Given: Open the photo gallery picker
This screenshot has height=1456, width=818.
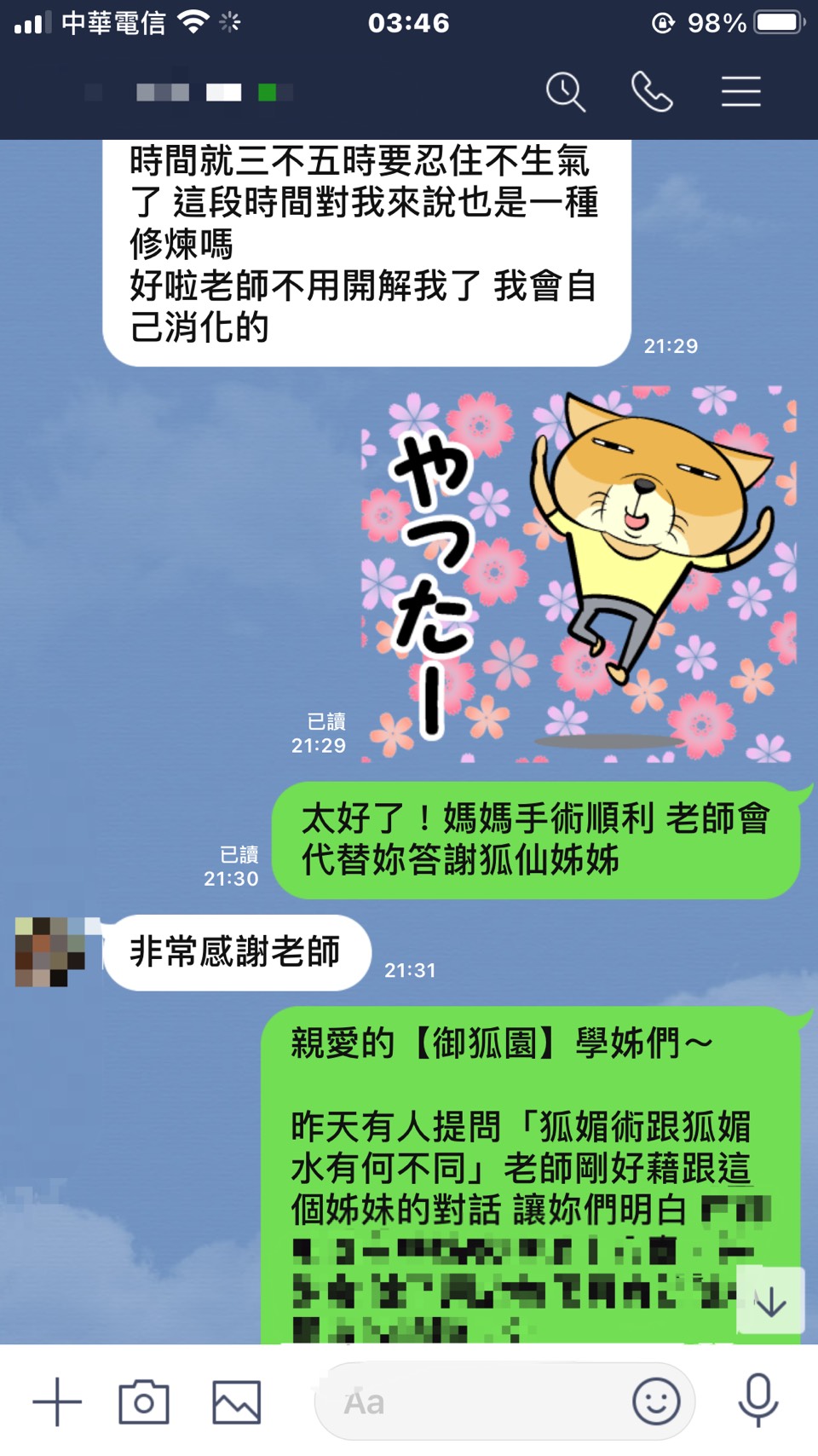Looking at the screenshot, I should 236,1401.
